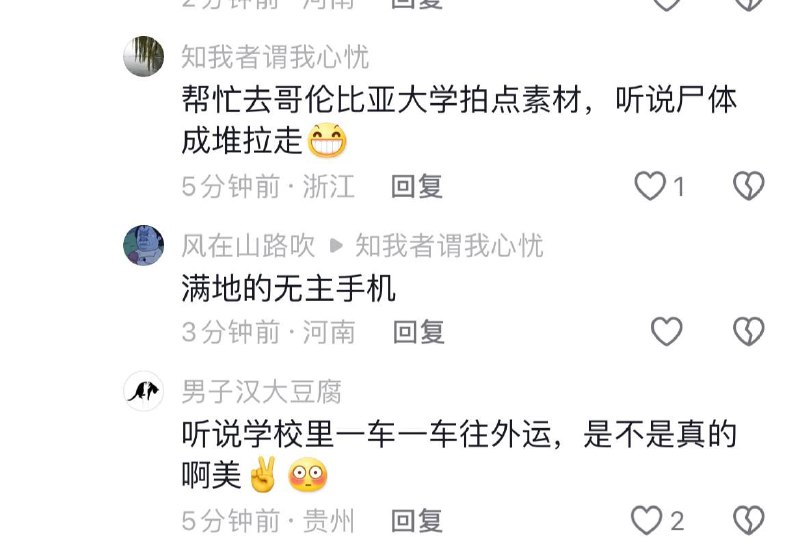Dislike the comment 满地的无主手机
The height and width of the screenshot is (559, 800).
click(748, 331)
